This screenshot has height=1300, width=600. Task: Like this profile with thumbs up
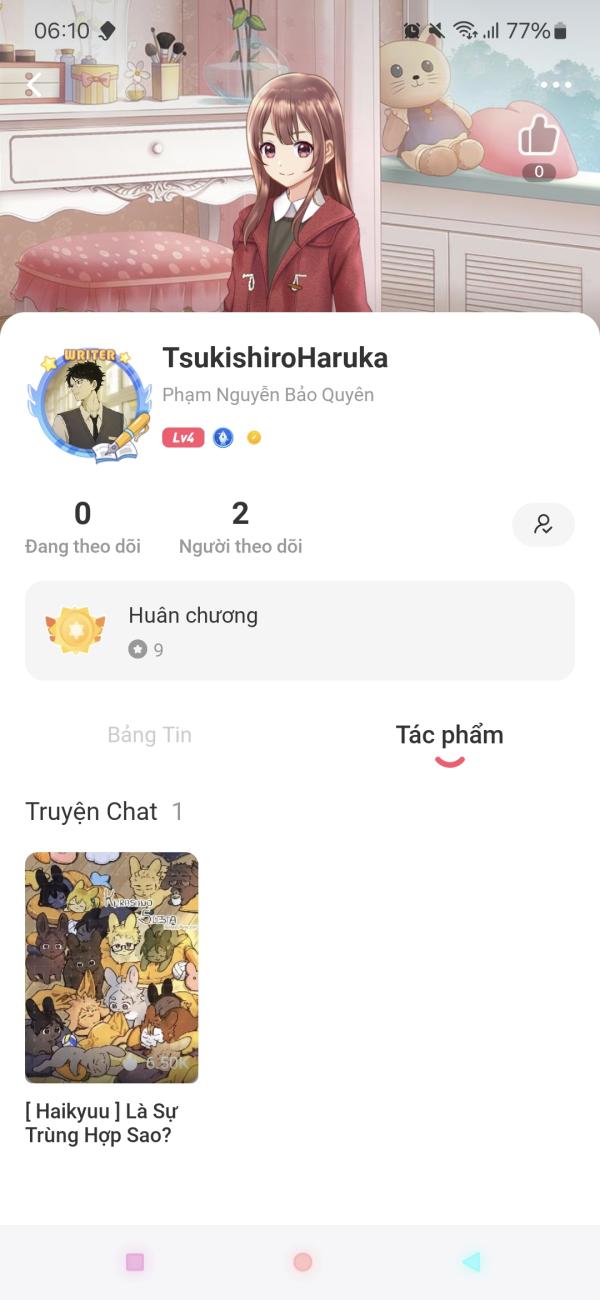538,138
